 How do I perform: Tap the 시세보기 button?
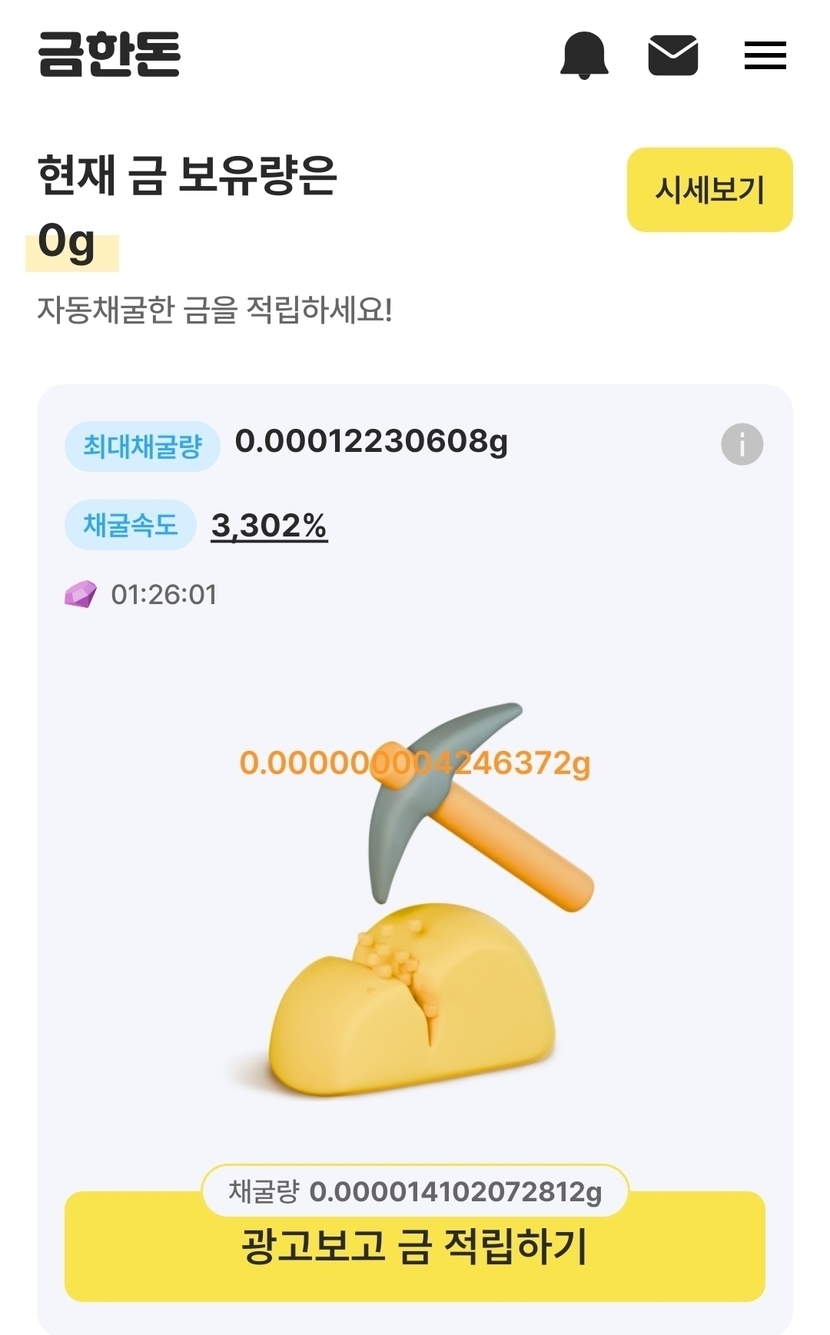tap(709, 190)
